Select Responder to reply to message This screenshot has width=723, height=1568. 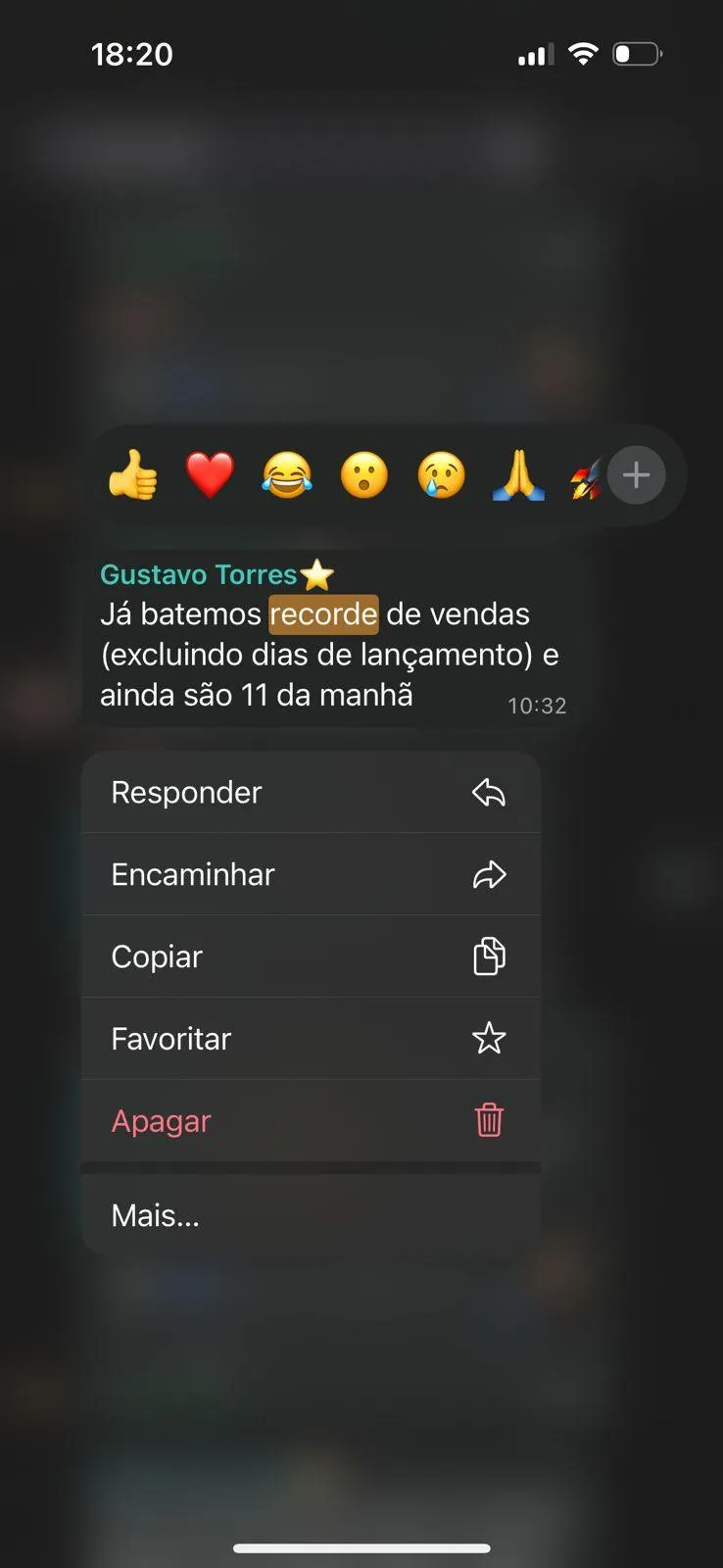click(311, 792)
